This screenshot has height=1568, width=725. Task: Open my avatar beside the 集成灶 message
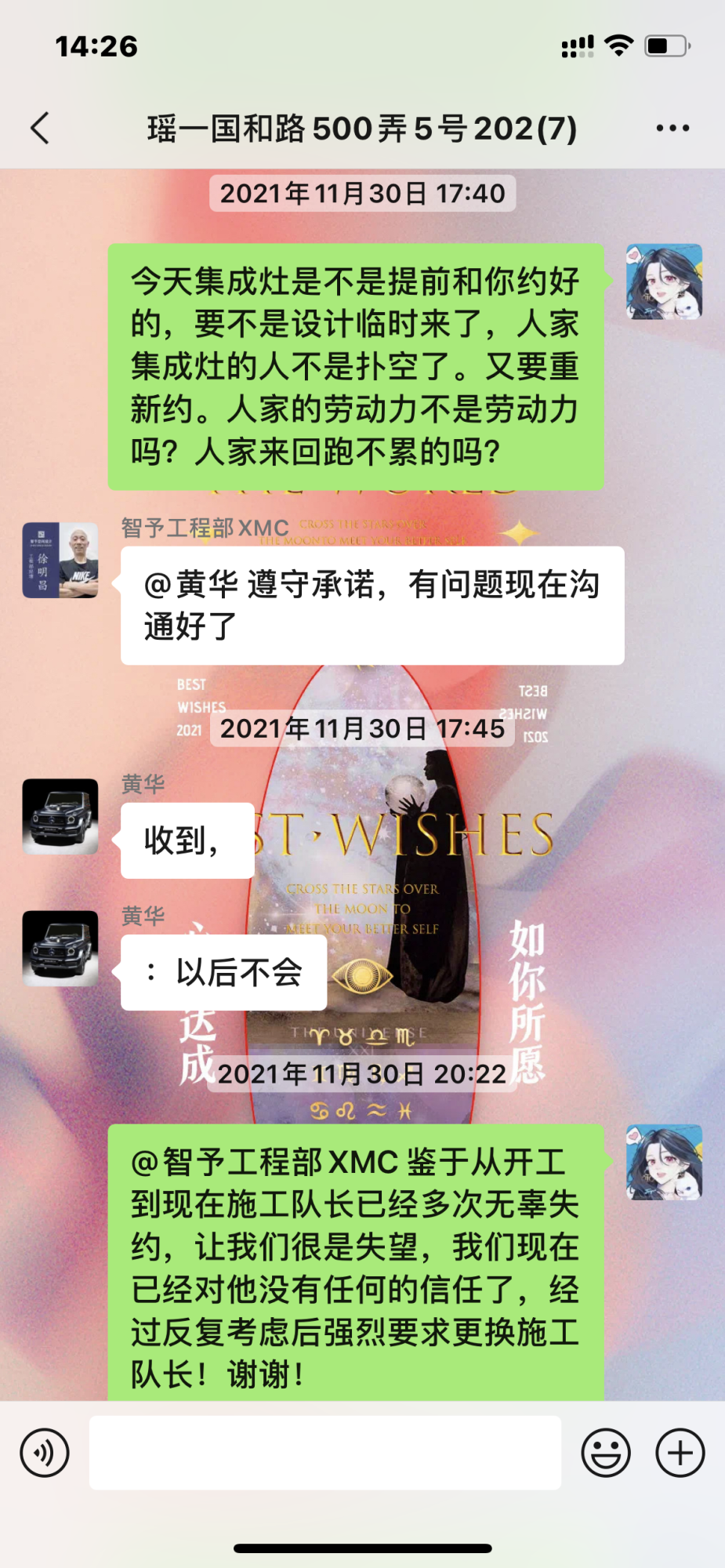tap(664, 281)
